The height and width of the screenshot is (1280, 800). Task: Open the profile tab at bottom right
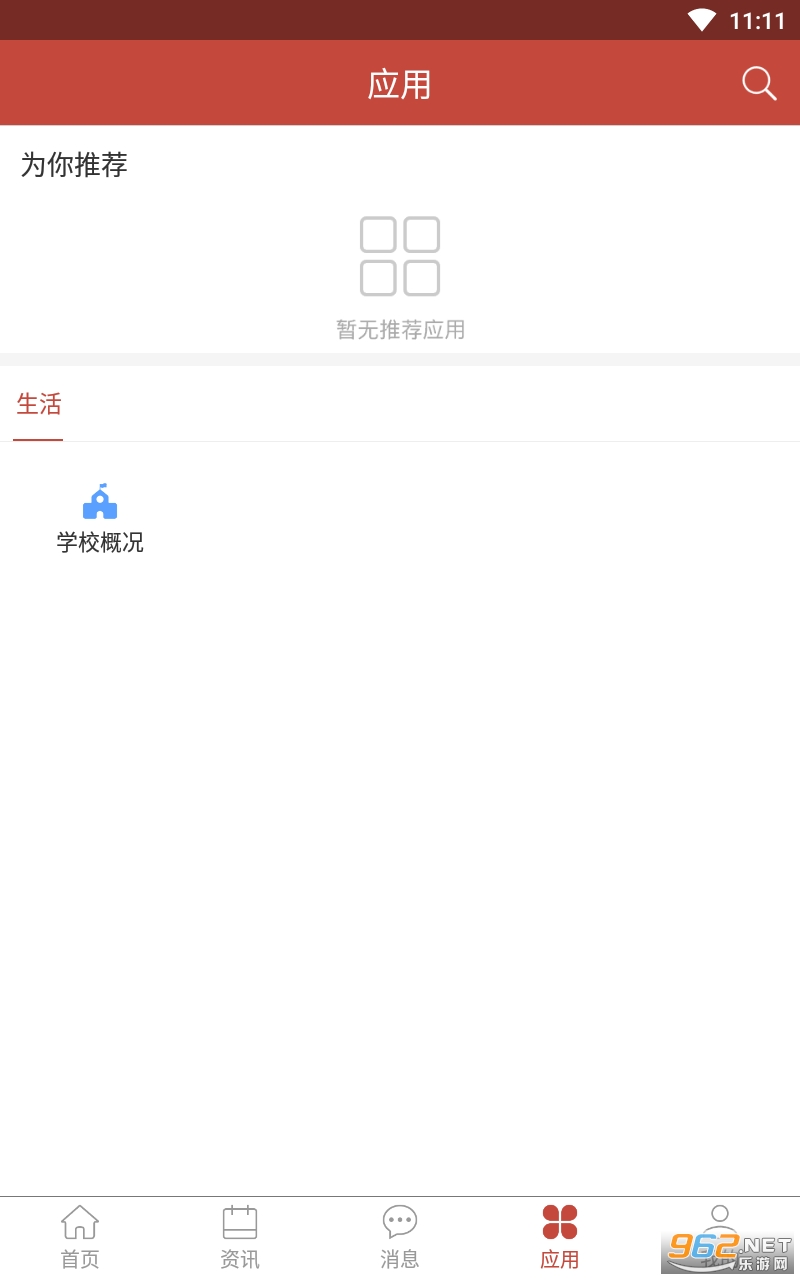[x=720, y=1232]
